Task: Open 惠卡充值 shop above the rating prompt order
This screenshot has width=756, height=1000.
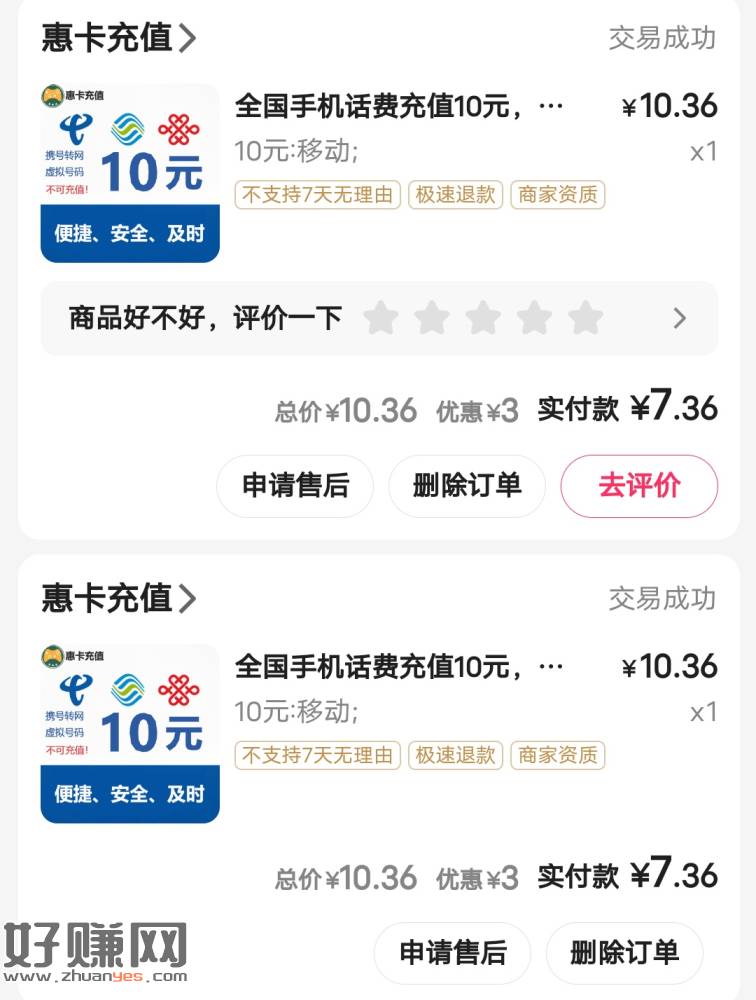Action: [118, 38]
